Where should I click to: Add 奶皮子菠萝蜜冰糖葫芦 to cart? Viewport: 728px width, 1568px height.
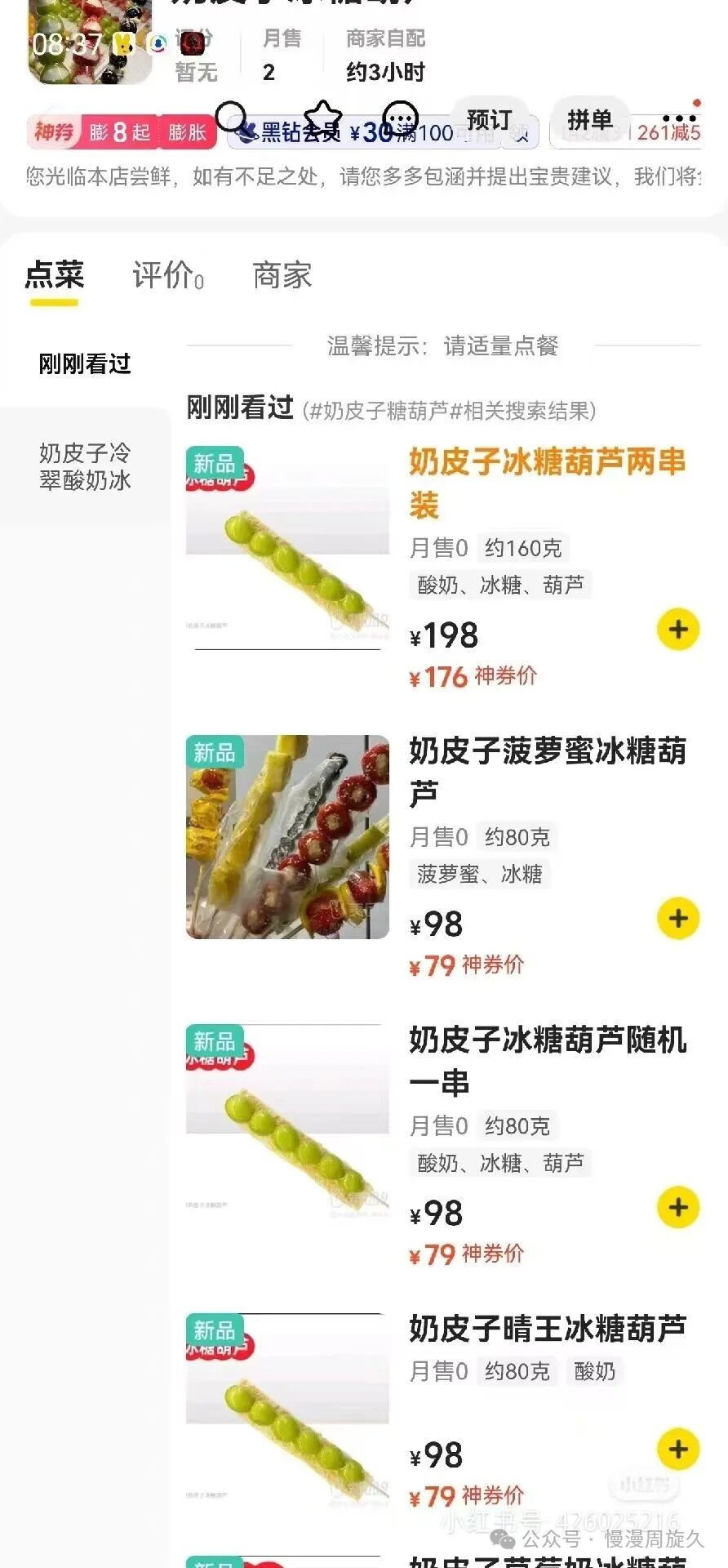click(678, 919)
